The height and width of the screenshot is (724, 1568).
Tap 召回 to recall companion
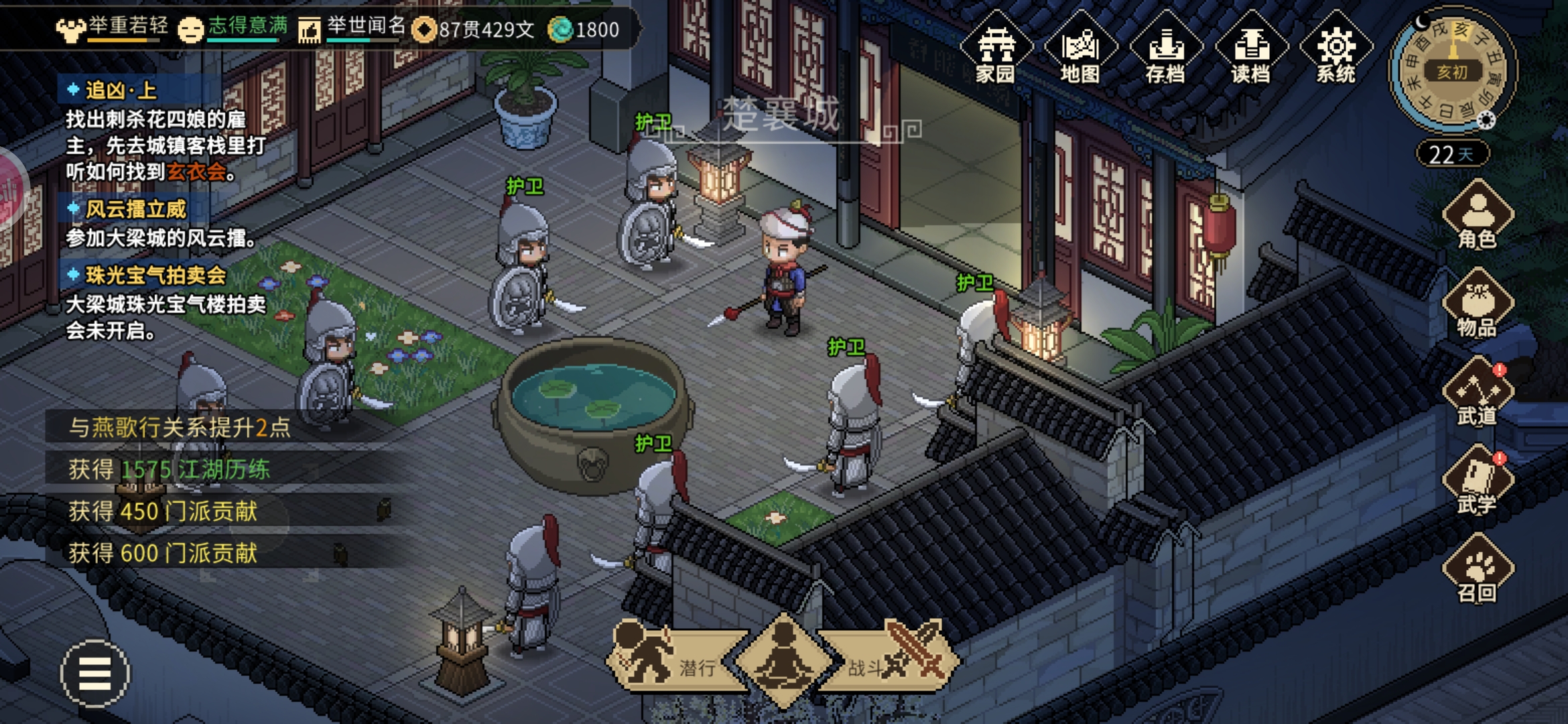coord(1477,570)
